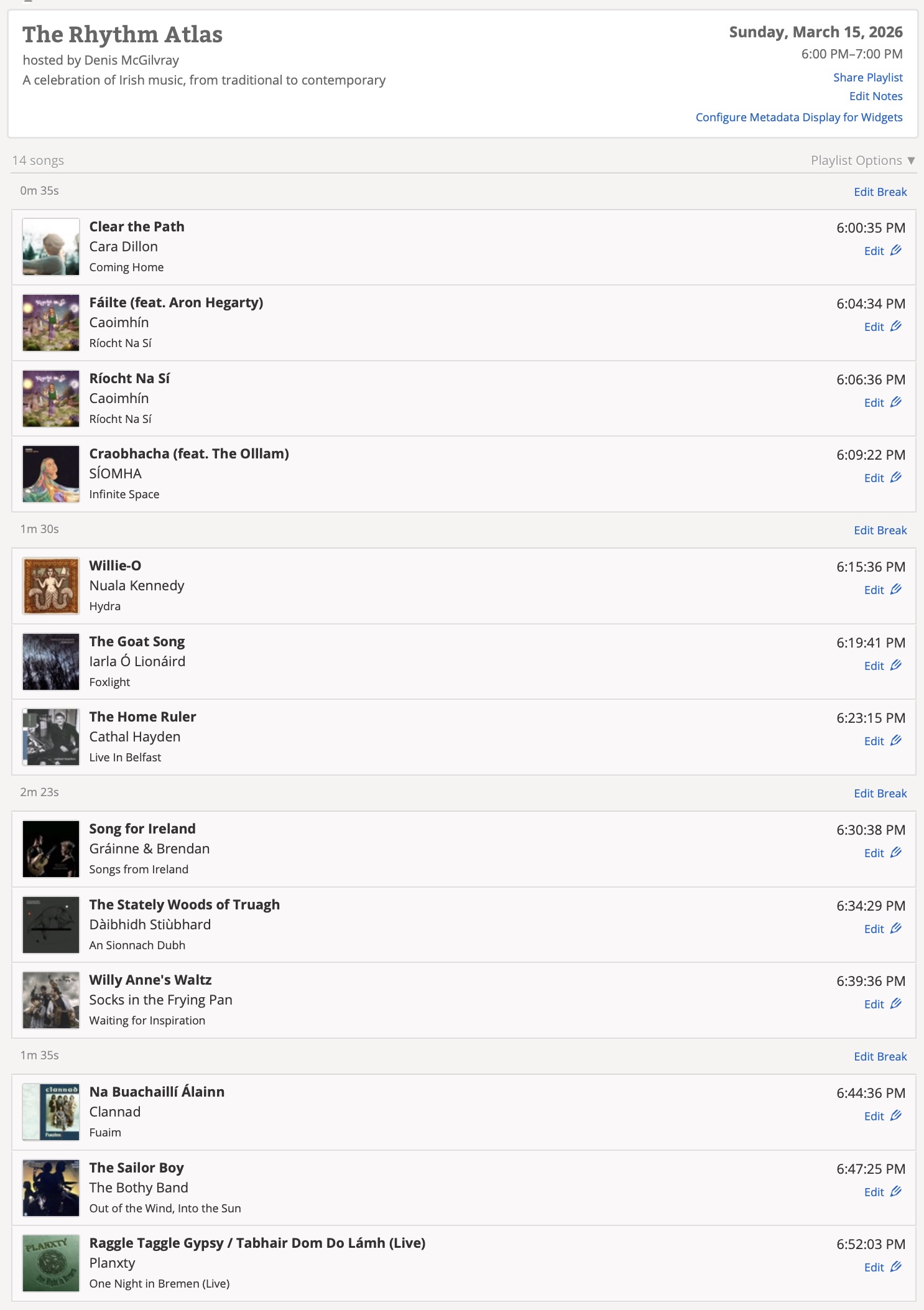Image resolution: width=924 pixels, height=1310 pixels.
Task: Open the Share Playlist link
Action: coord(867,78)
